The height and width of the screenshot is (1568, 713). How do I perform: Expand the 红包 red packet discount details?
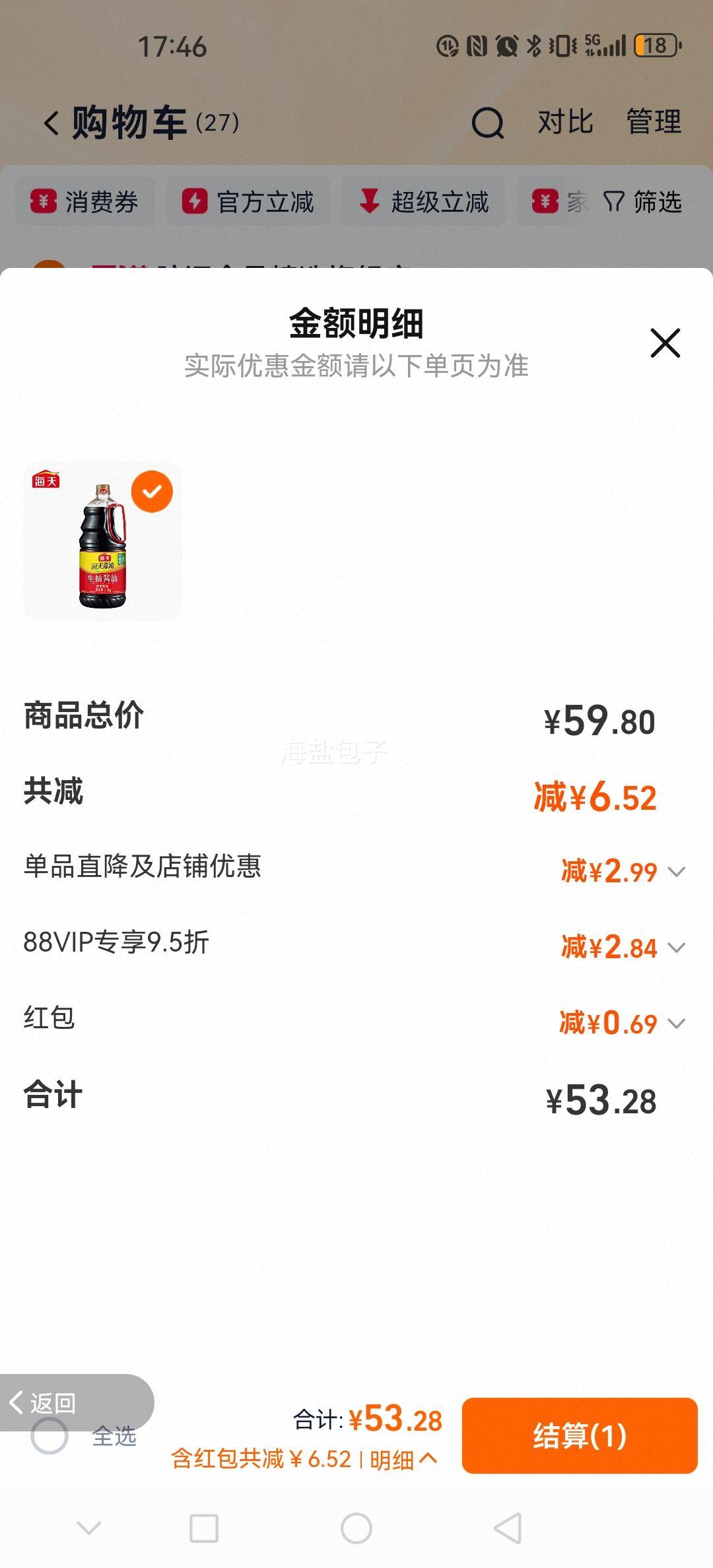(x=675, y=1020)
